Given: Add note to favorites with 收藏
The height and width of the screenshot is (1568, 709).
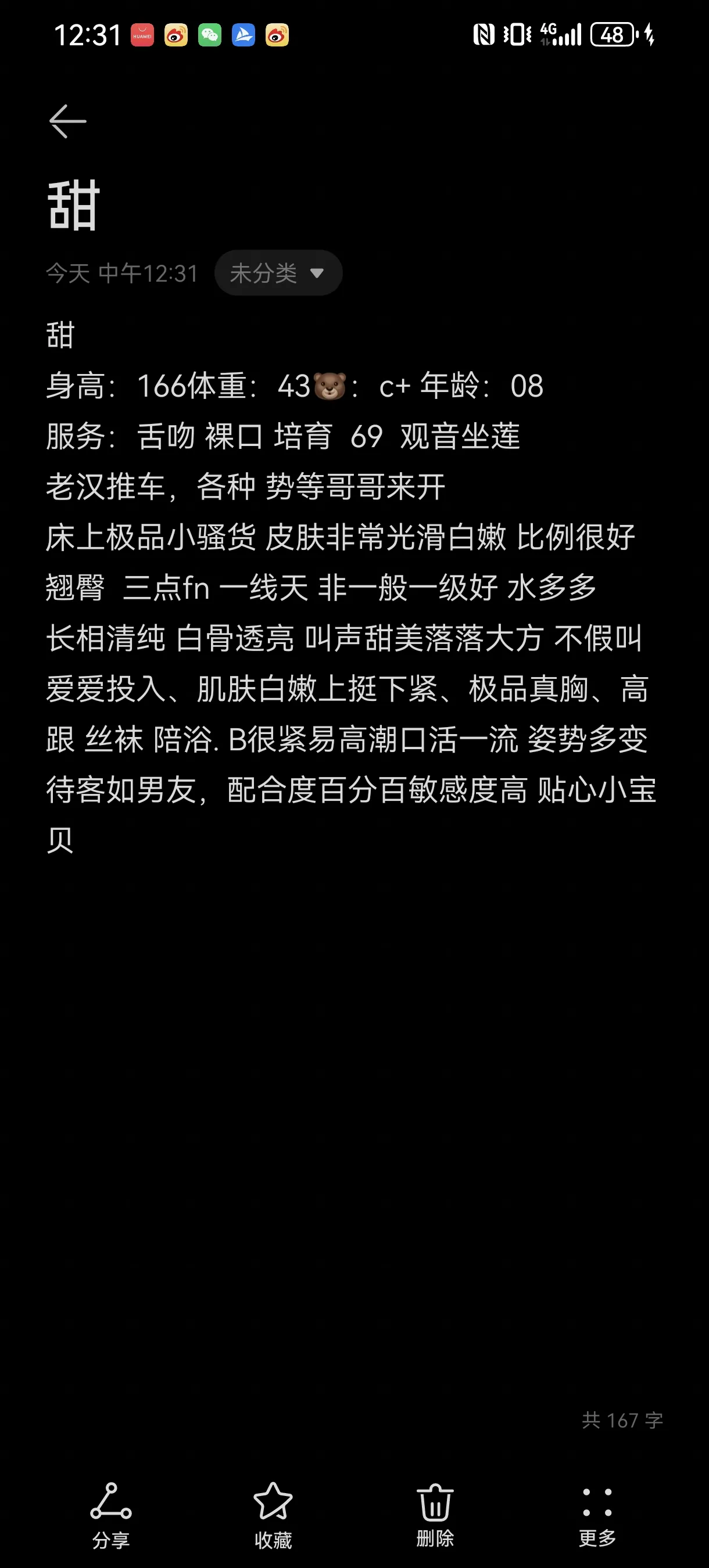Looking at the screenshot, I should click(273, 1515).
